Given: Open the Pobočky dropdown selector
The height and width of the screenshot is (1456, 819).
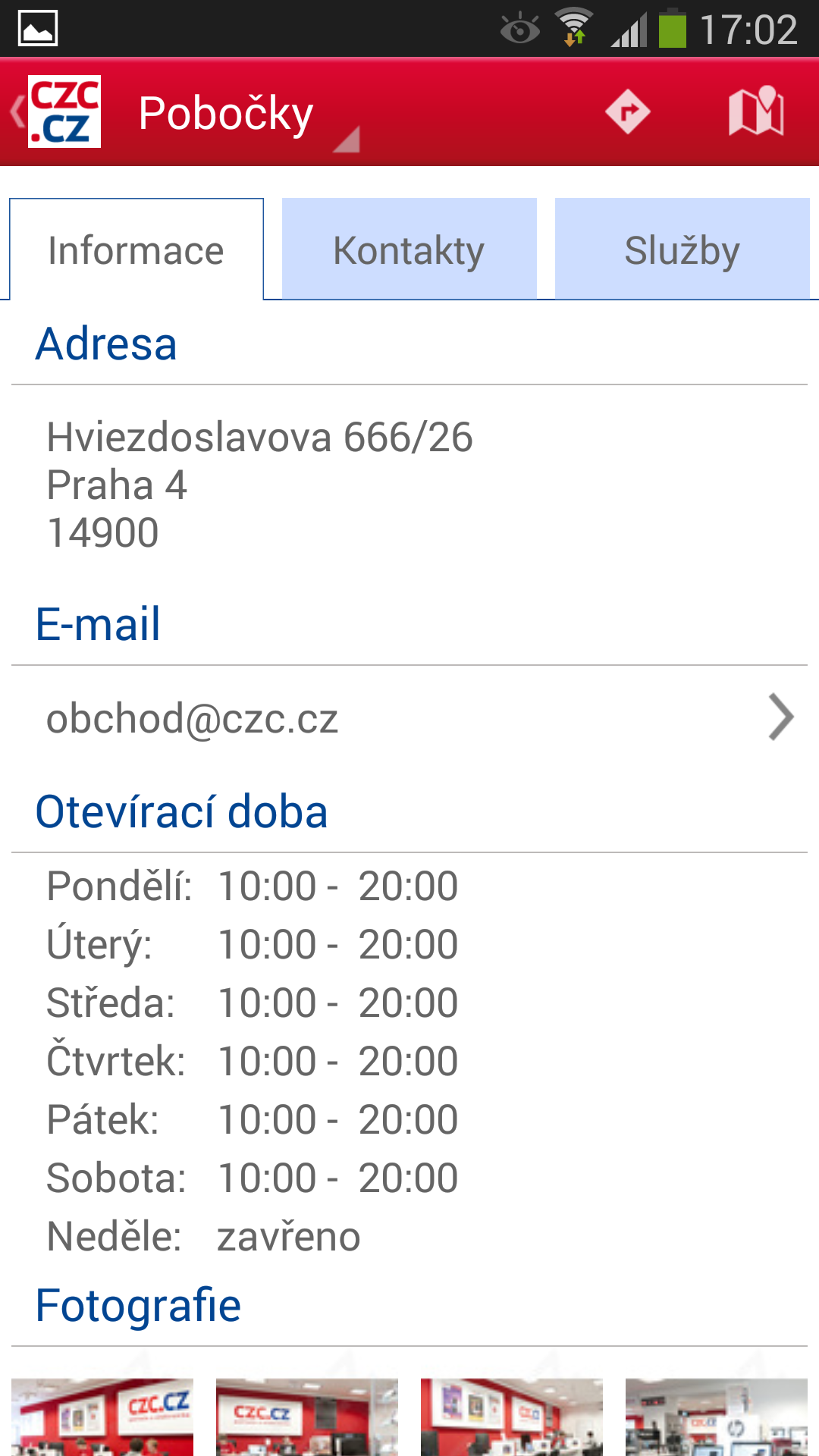Looking at the screenshot, I should point(249,114).
